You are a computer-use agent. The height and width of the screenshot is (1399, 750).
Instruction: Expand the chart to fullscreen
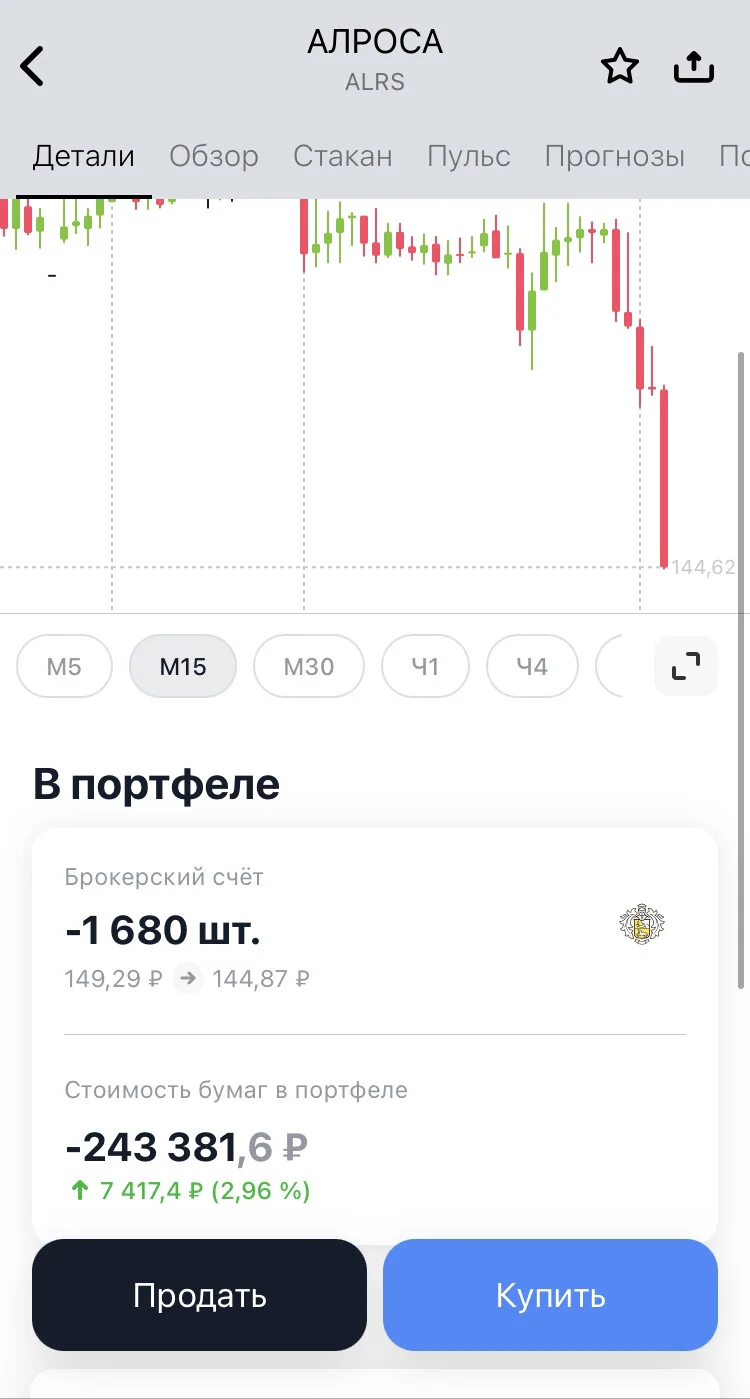[686, 665]
